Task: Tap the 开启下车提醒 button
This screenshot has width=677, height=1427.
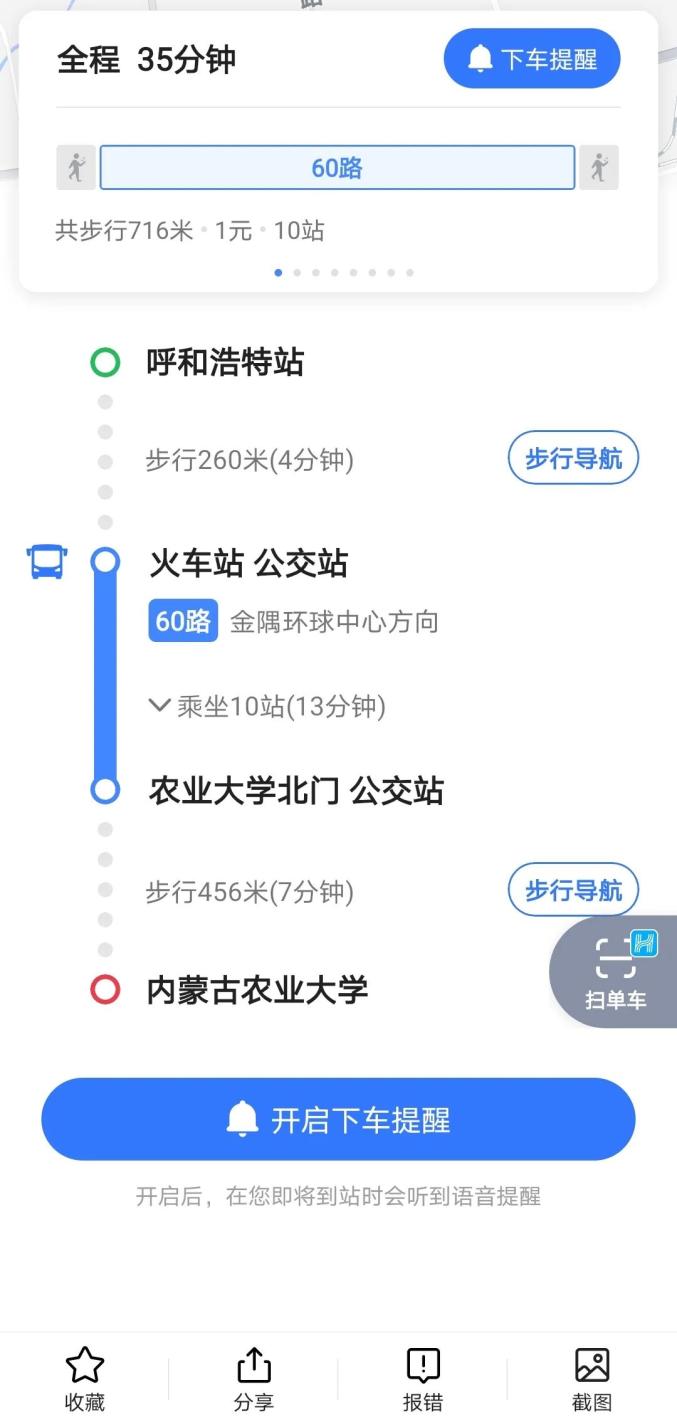Action: tap(338, 1119)
